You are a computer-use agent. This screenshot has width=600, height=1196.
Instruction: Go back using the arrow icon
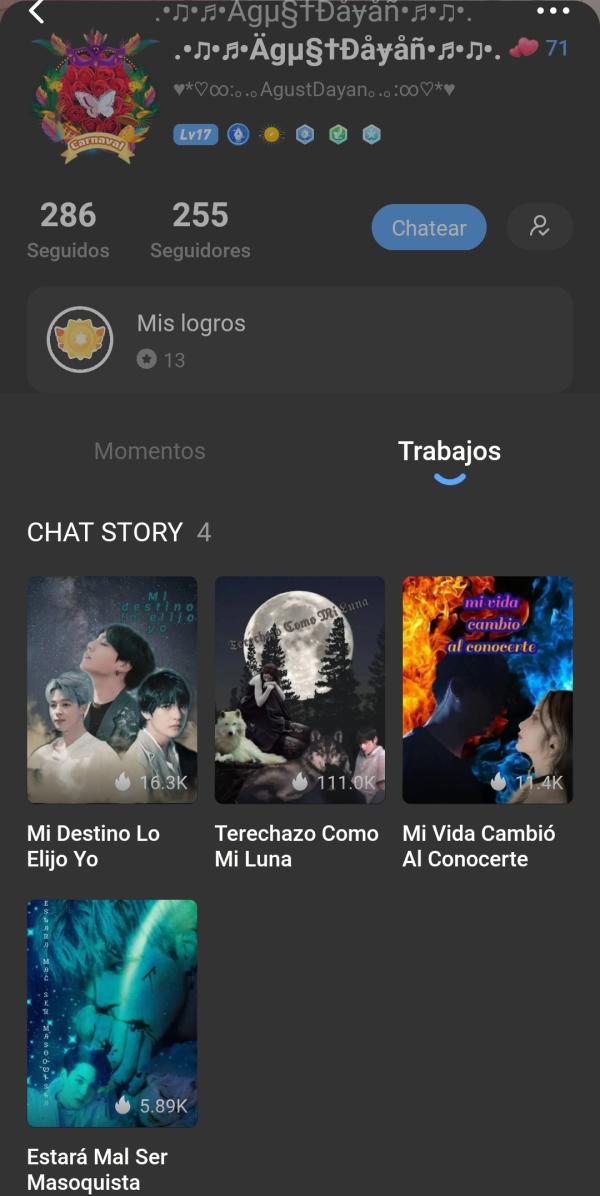37,12
